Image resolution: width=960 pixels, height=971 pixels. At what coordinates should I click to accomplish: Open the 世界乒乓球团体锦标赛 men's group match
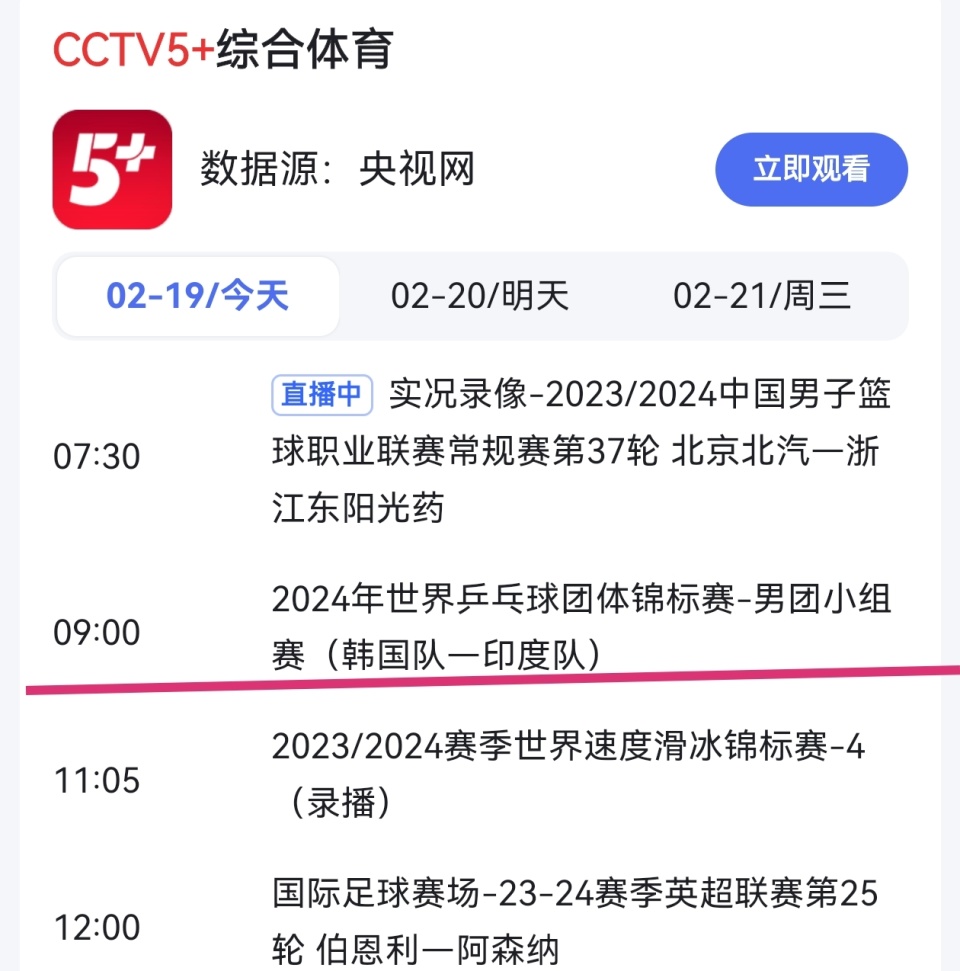(x=585, y=620)
